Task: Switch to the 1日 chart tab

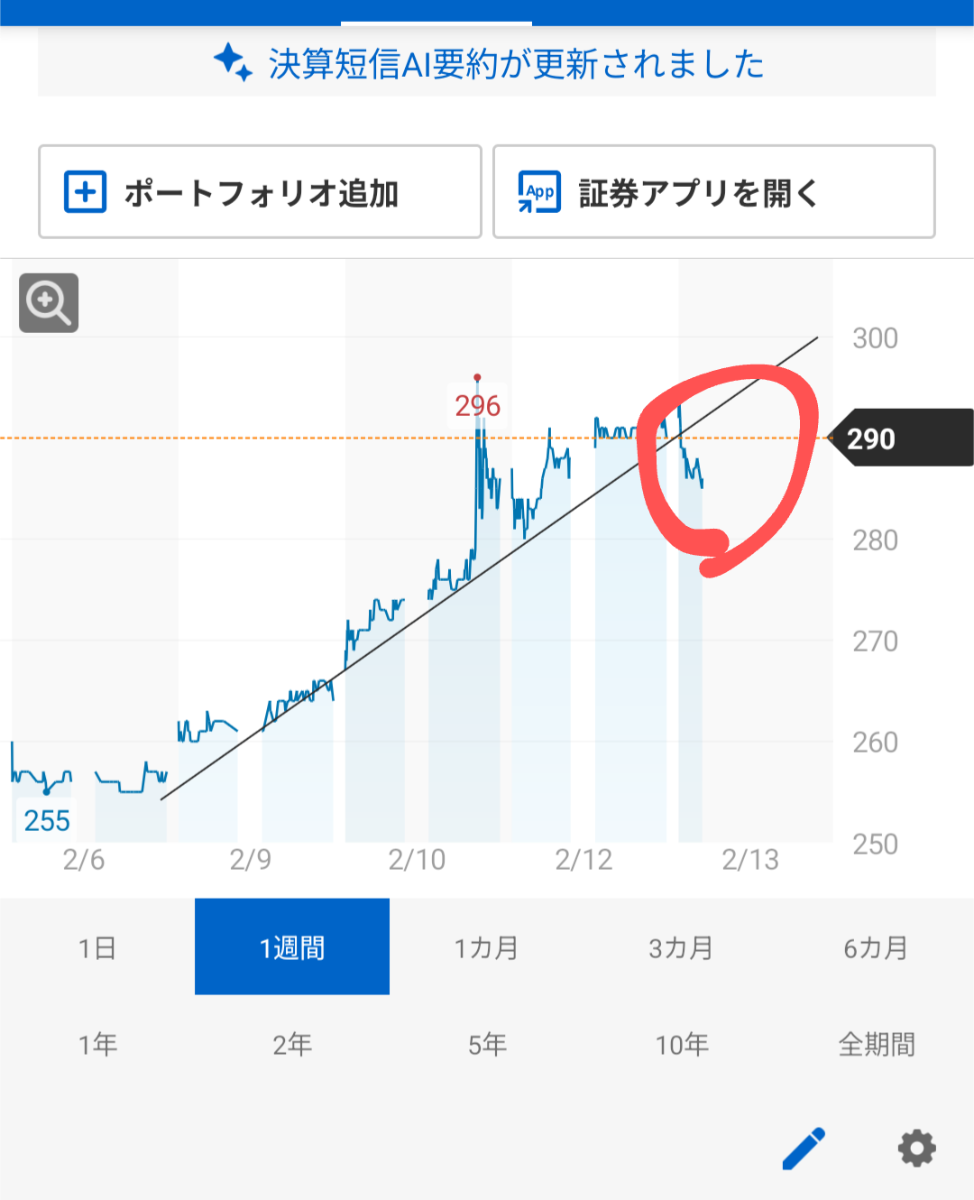Action: pyautogui.click(x=97, y=947)
